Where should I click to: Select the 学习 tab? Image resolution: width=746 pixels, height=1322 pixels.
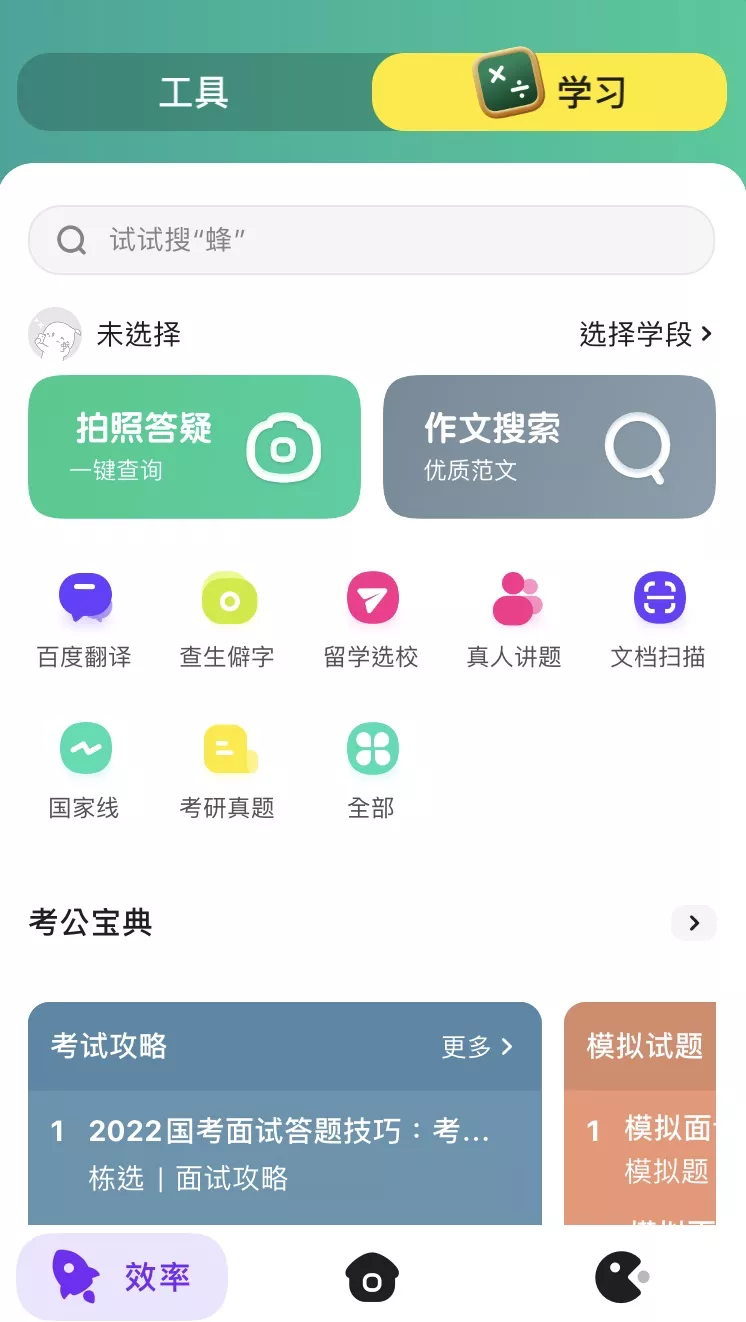click(x=550, y=93)
